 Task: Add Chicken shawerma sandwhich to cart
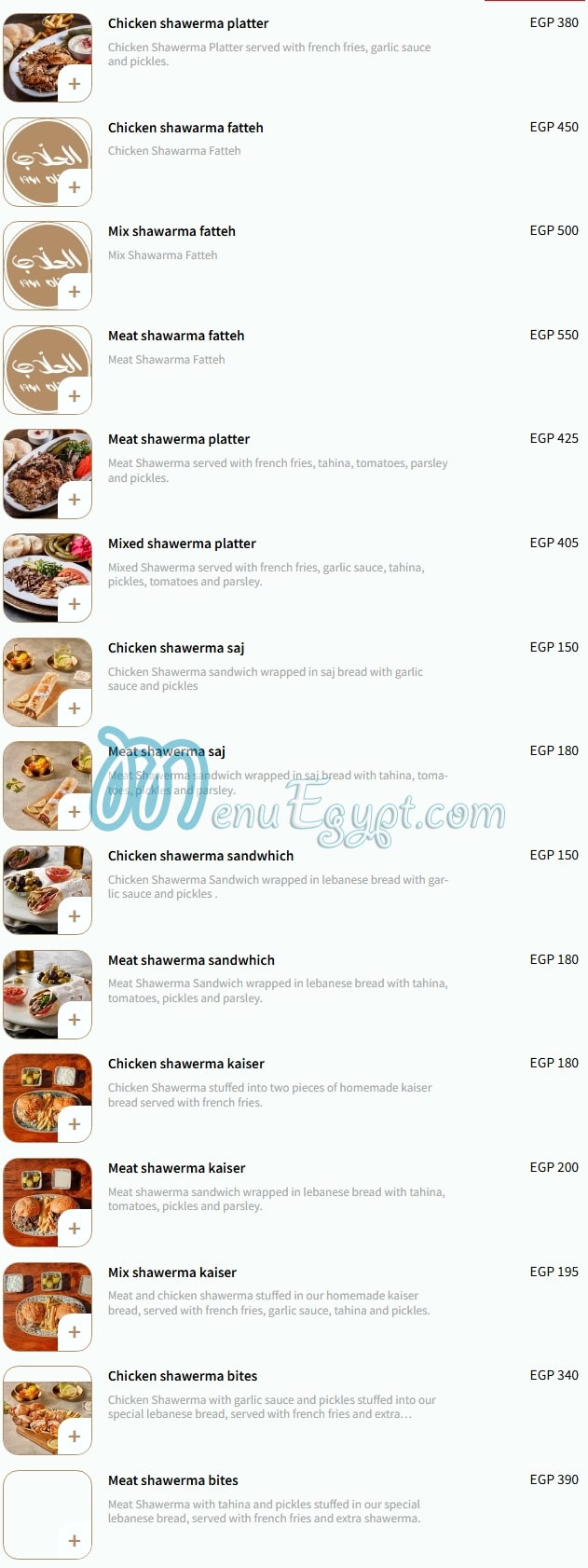(75, 916)
